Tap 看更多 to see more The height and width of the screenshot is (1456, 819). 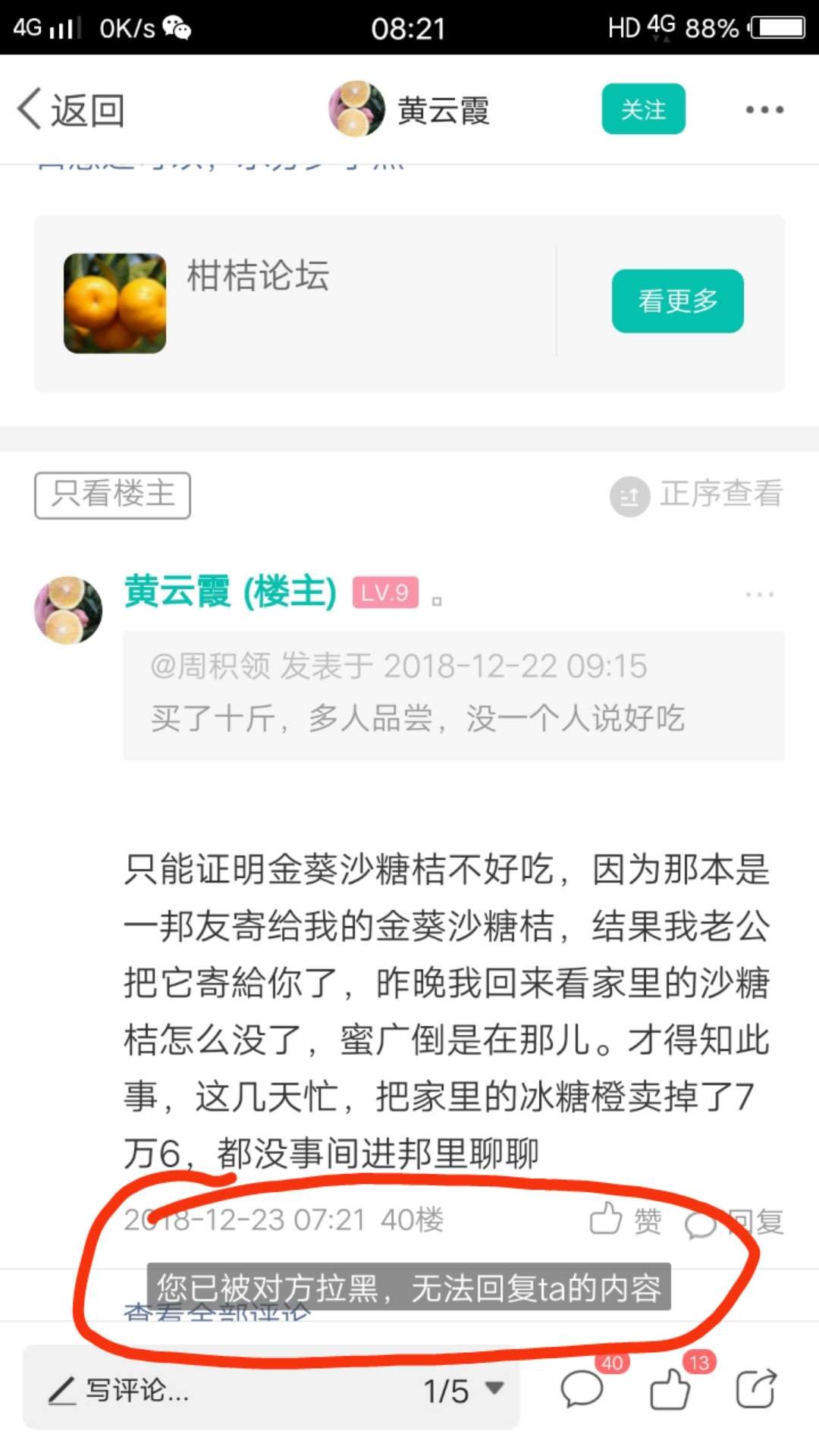point(677,301)
